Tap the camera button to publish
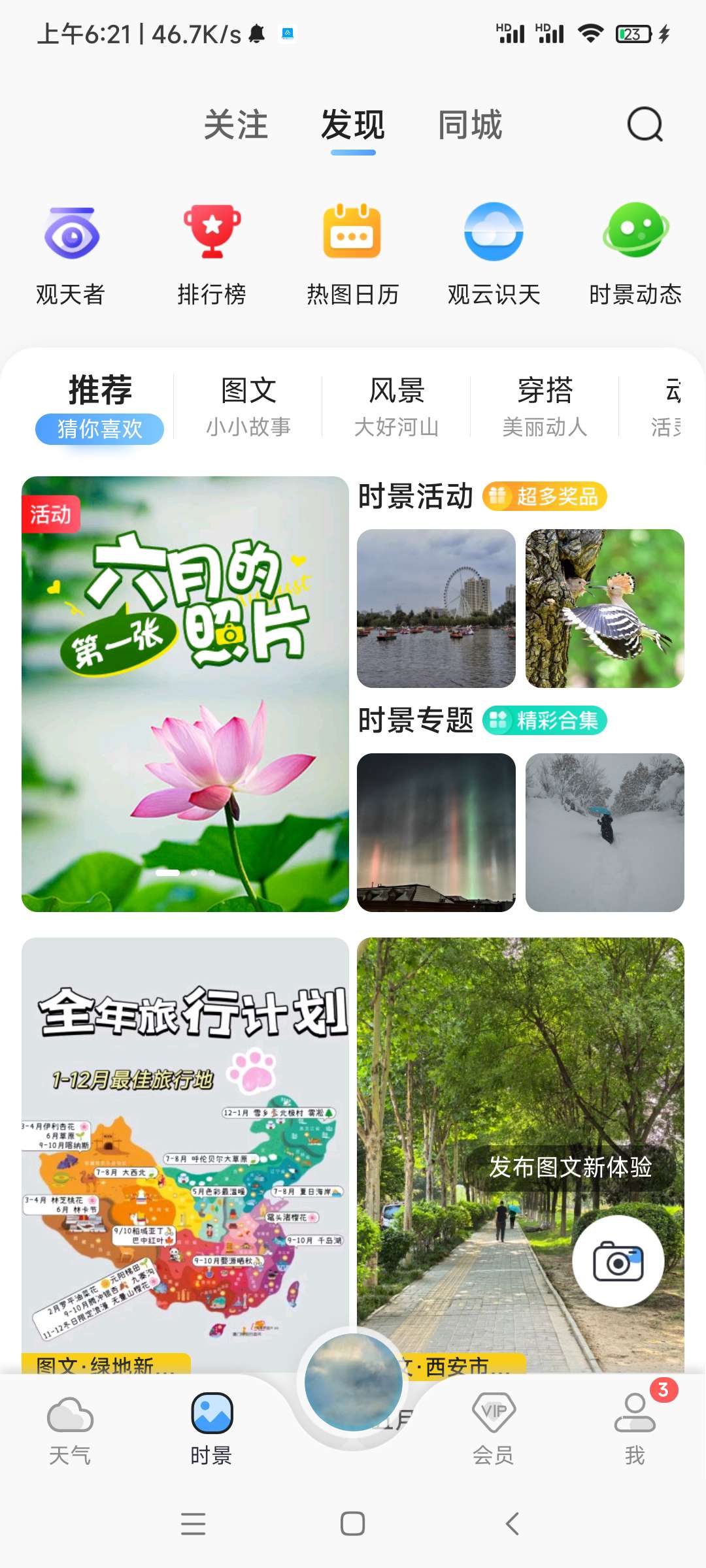This screenshot has height=1568, width=706. coord(618,1262)
